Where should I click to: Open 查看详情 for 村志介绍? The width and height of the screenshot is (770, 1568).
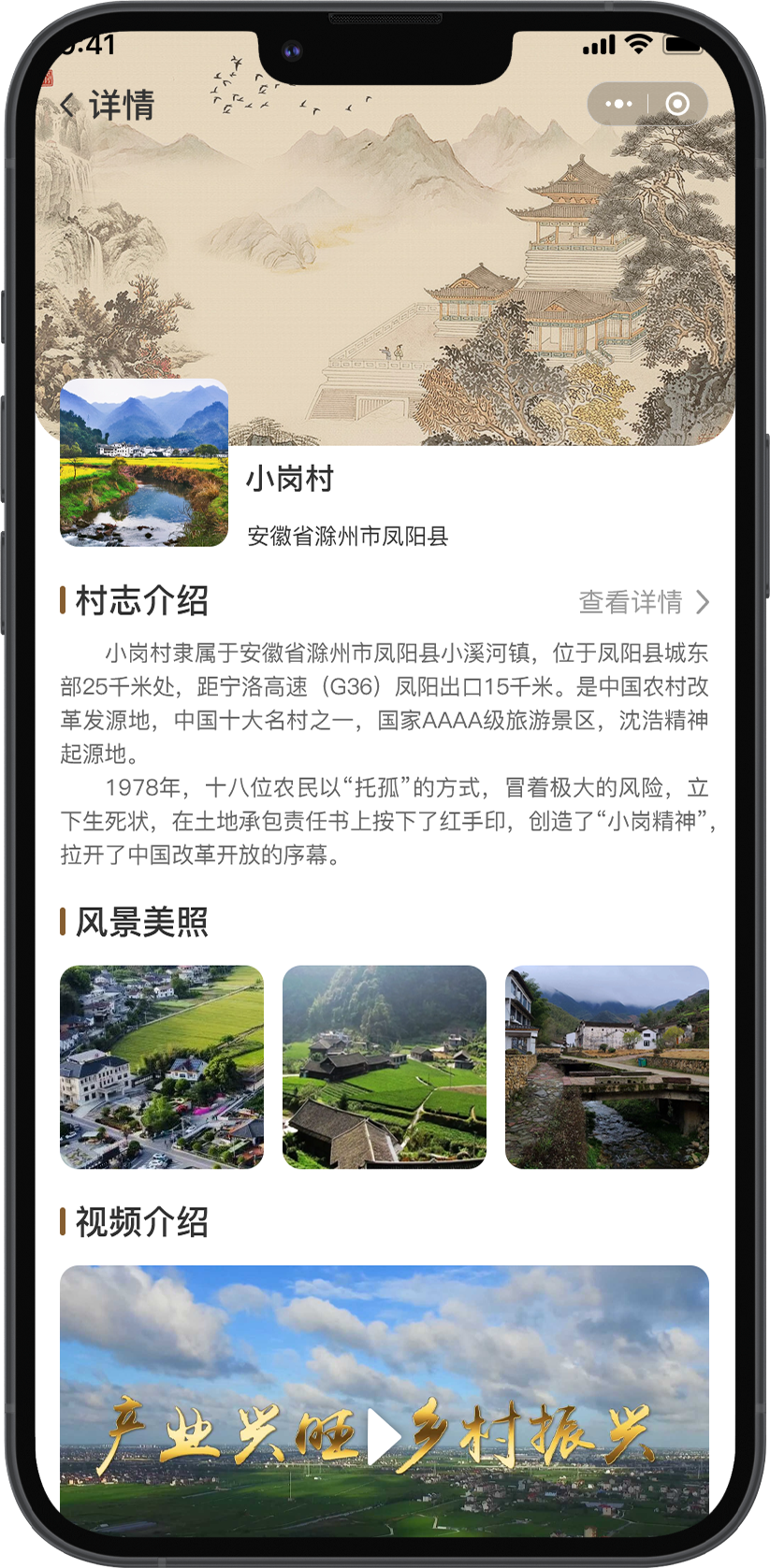pyautogui.click(x=644, y=602)
